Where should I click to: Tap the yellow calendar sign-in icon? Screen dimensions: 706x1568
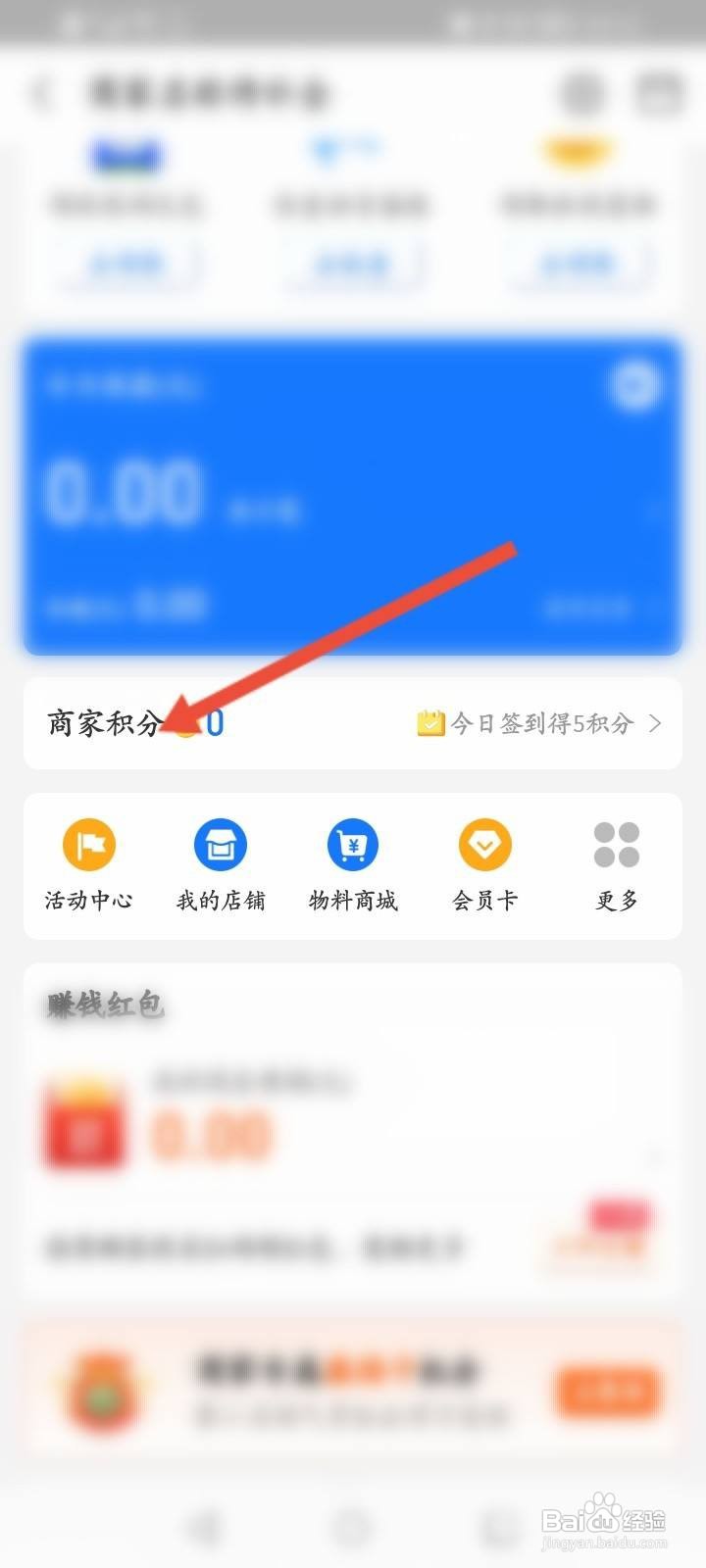coord(429,722)
